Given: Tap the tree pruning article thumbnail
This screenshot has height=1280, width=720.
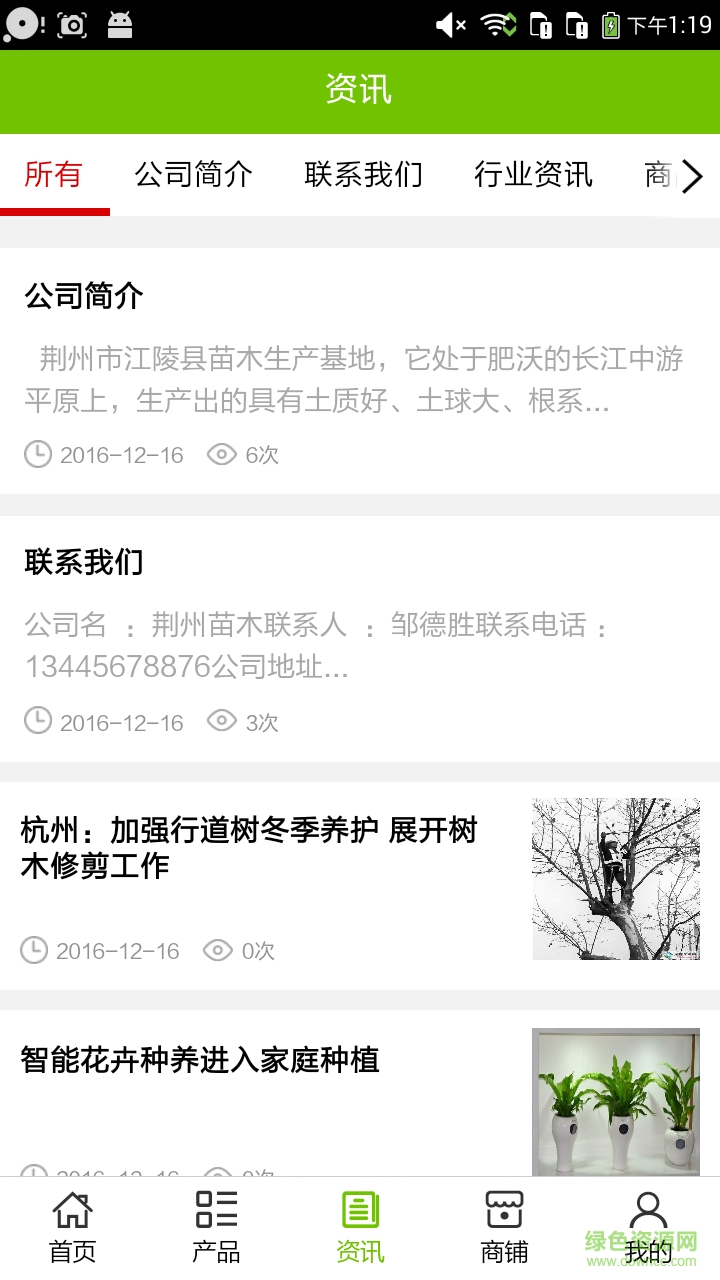Looking at the screenshot, I should [x=615, y=878].
